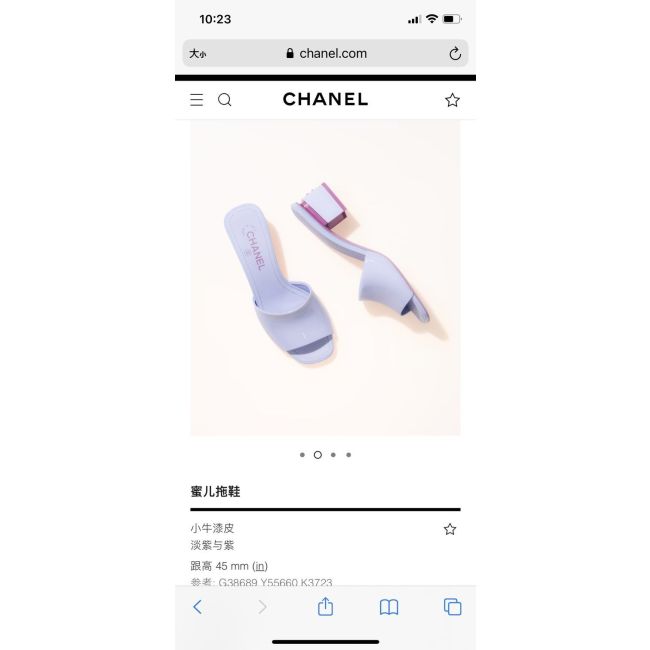Tap the underlined (in) unit link
The width and height of the screenshot is (650, 650).
click(x=260, y=565)
